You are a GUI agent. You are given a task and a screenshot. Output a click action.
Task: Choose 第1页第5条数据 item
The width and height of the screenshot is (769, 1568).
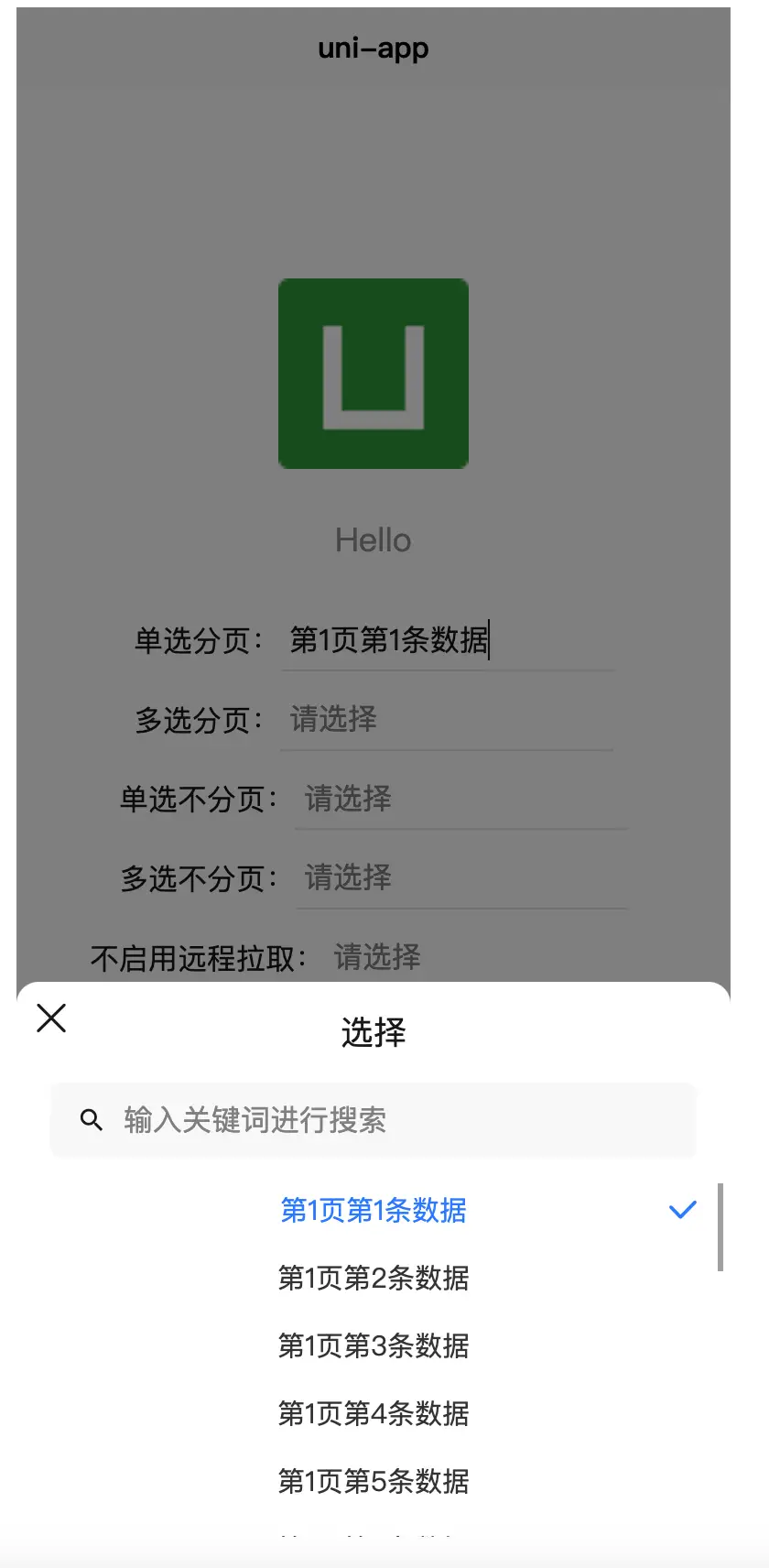point(374,1481)
